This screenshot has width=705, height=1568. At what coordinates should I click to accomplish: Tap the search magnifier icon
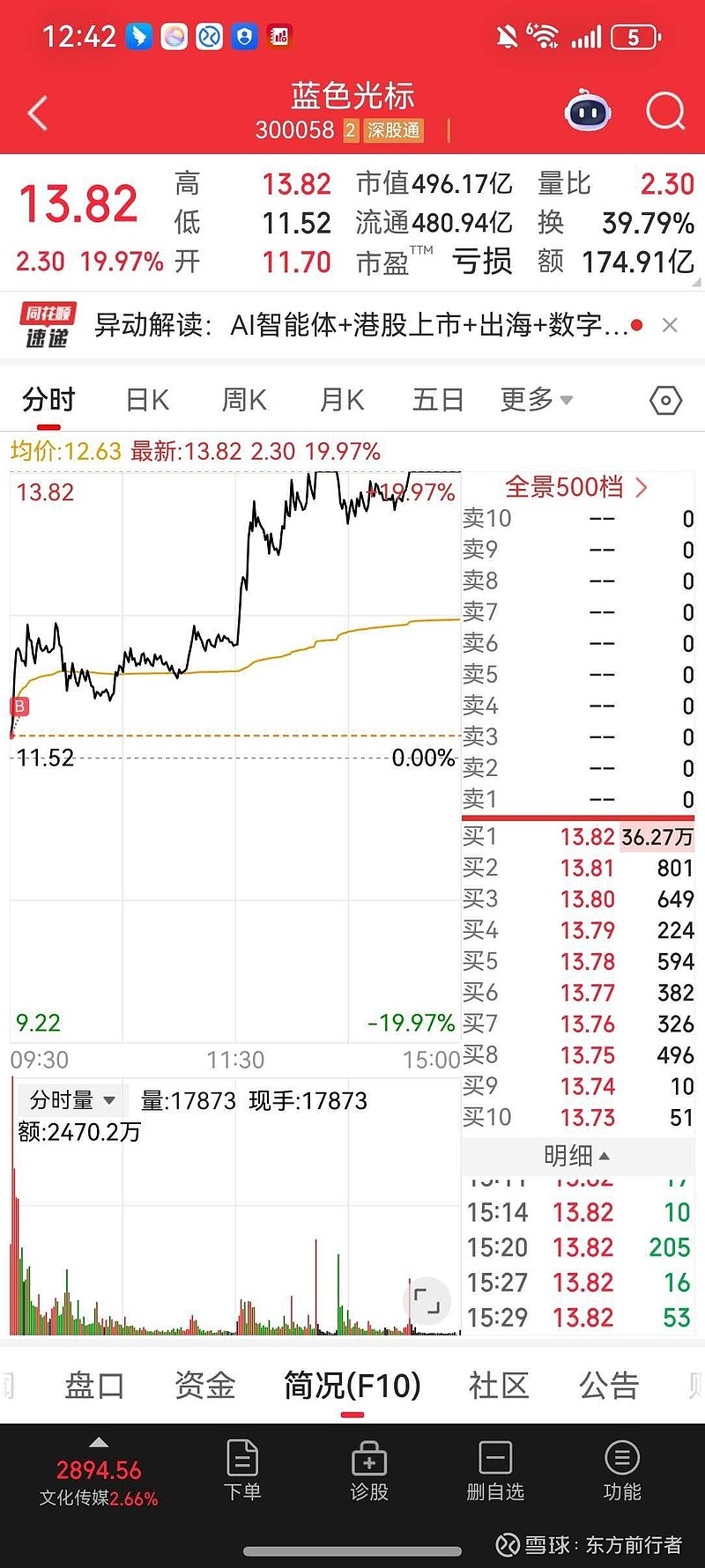(665, 112)
